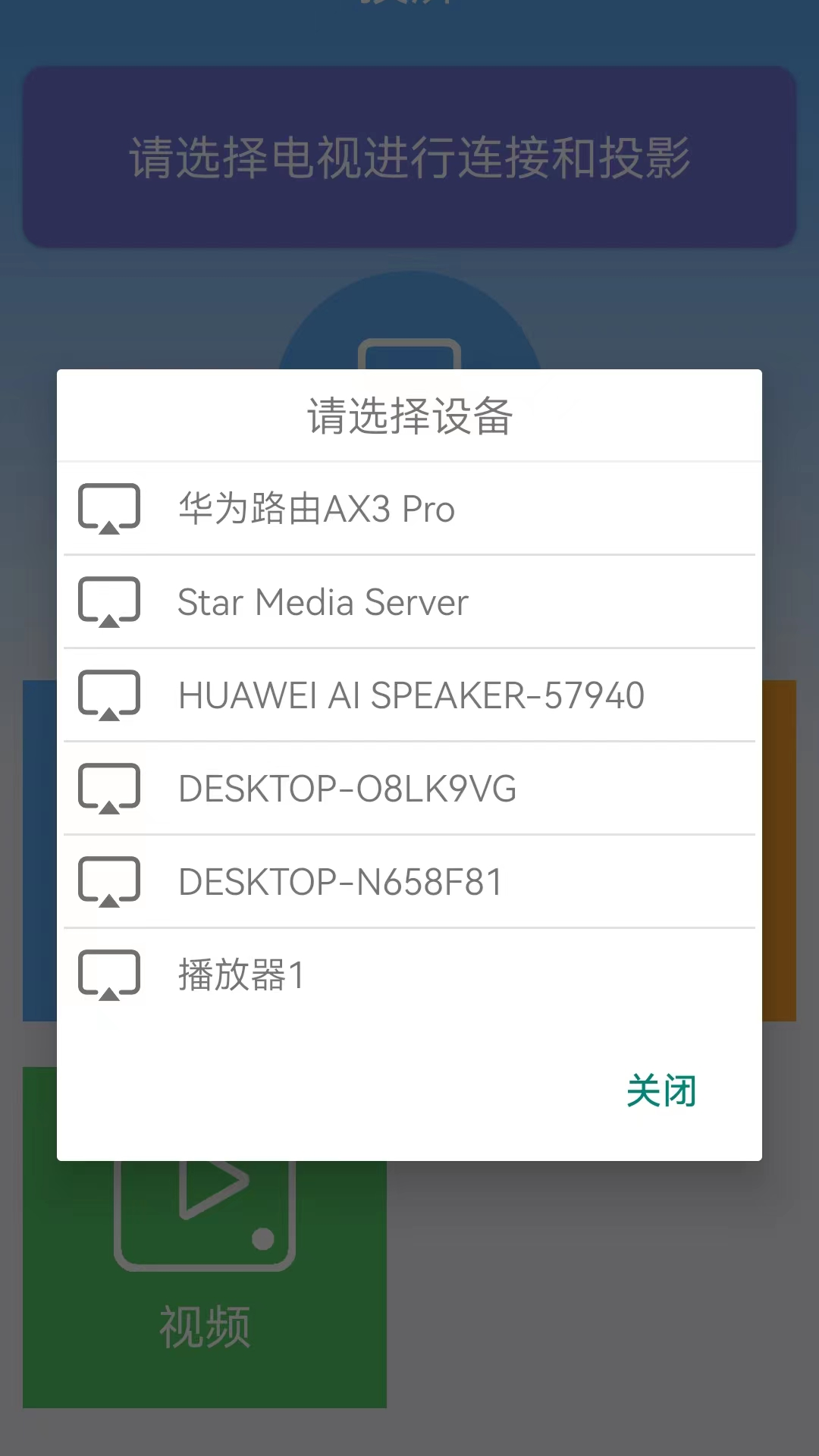Close the dialog with 关闭

(661, 1091)
